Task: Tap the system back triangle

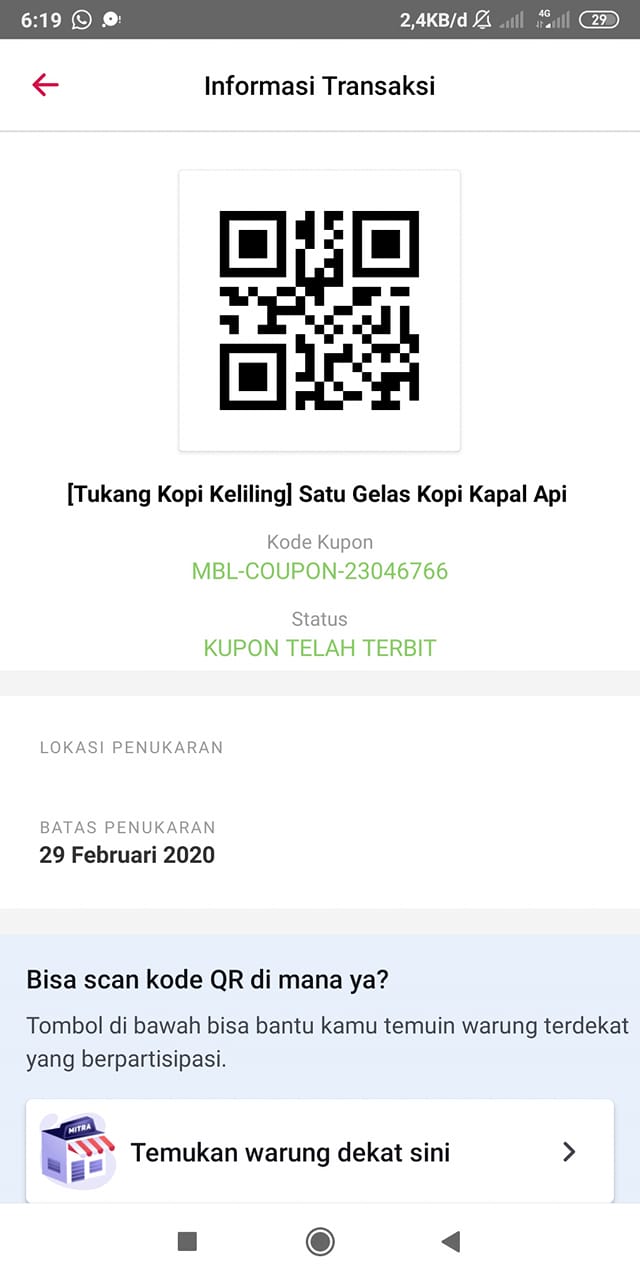Action: pyautogui.click(x=451, y=1241)
